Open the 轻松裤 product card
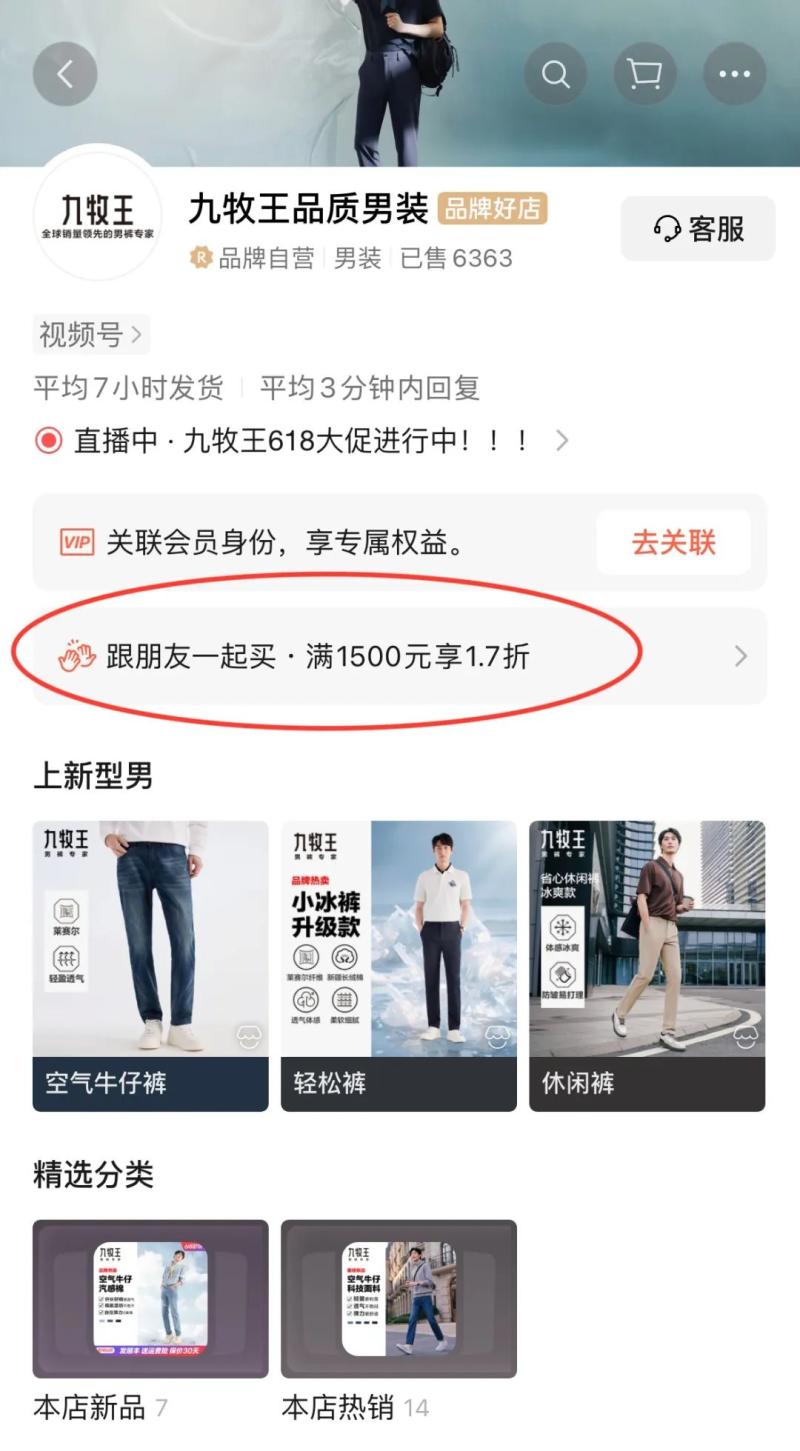The width and height of the screenshot is (800, 1451). click(x=398, y=965)
